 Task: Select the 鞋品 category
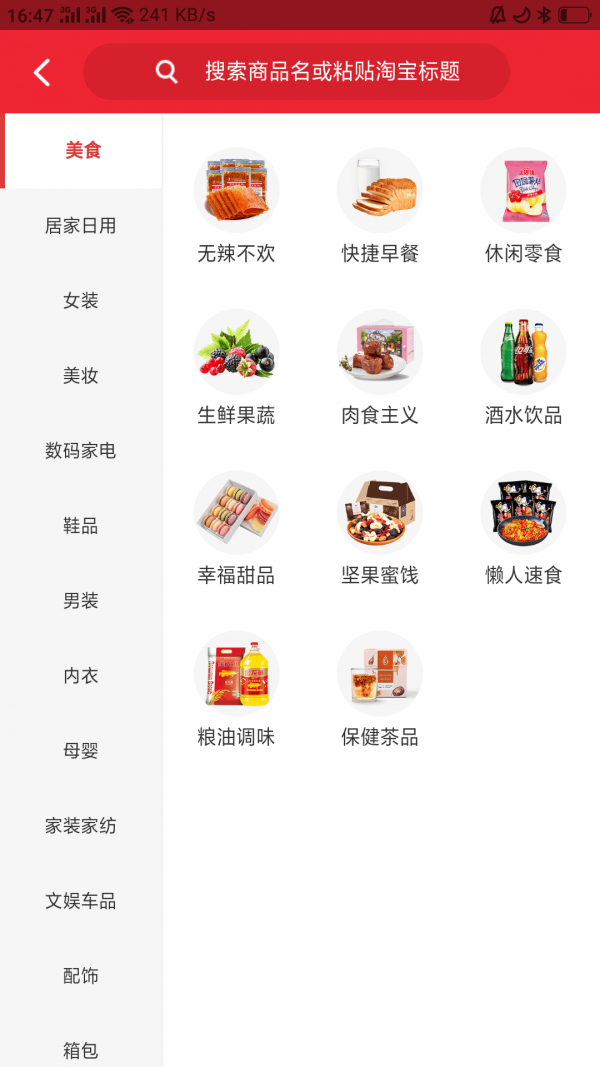point(81,526)
